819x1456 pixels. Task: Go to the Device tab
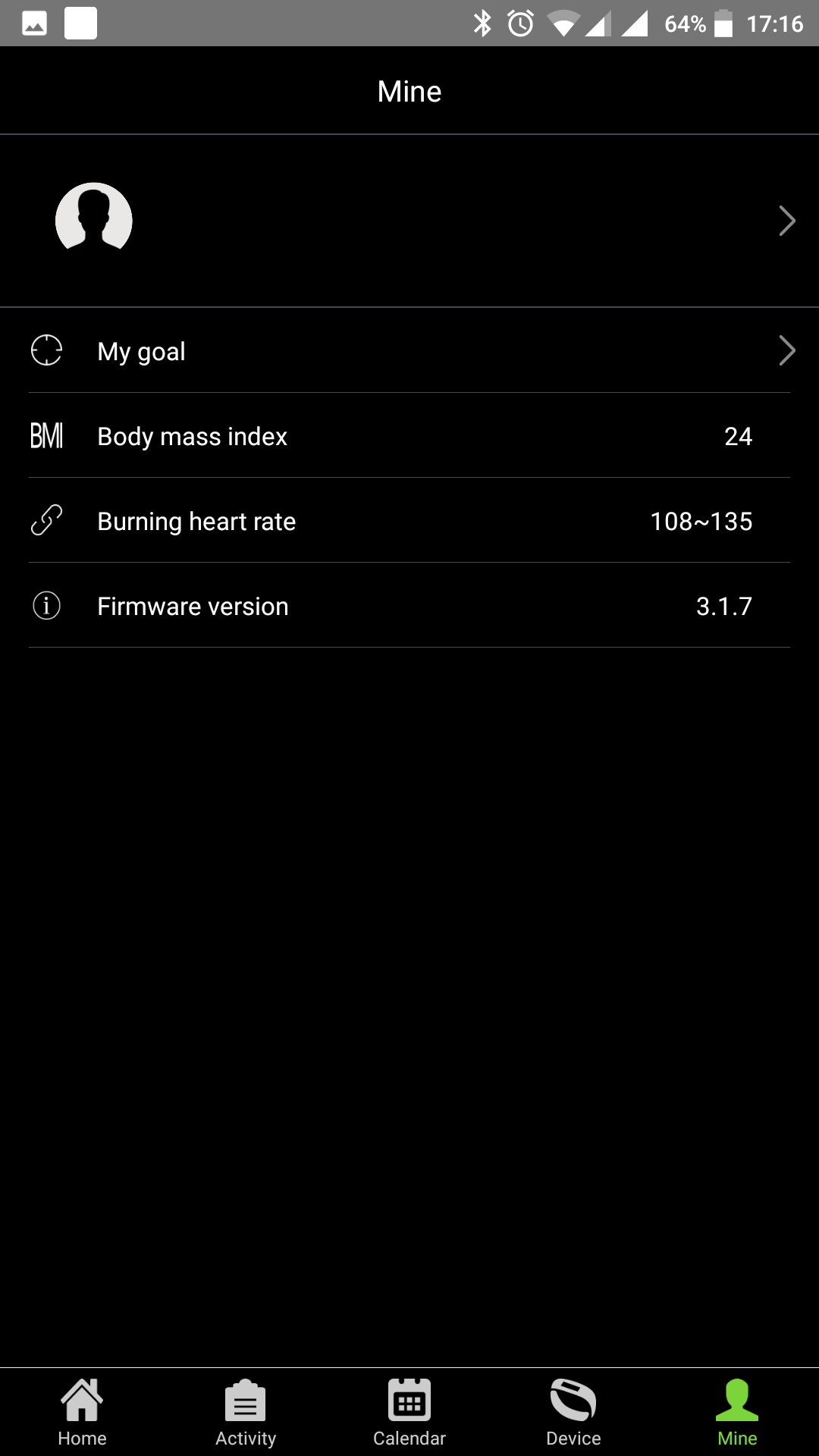point(573,1412)
